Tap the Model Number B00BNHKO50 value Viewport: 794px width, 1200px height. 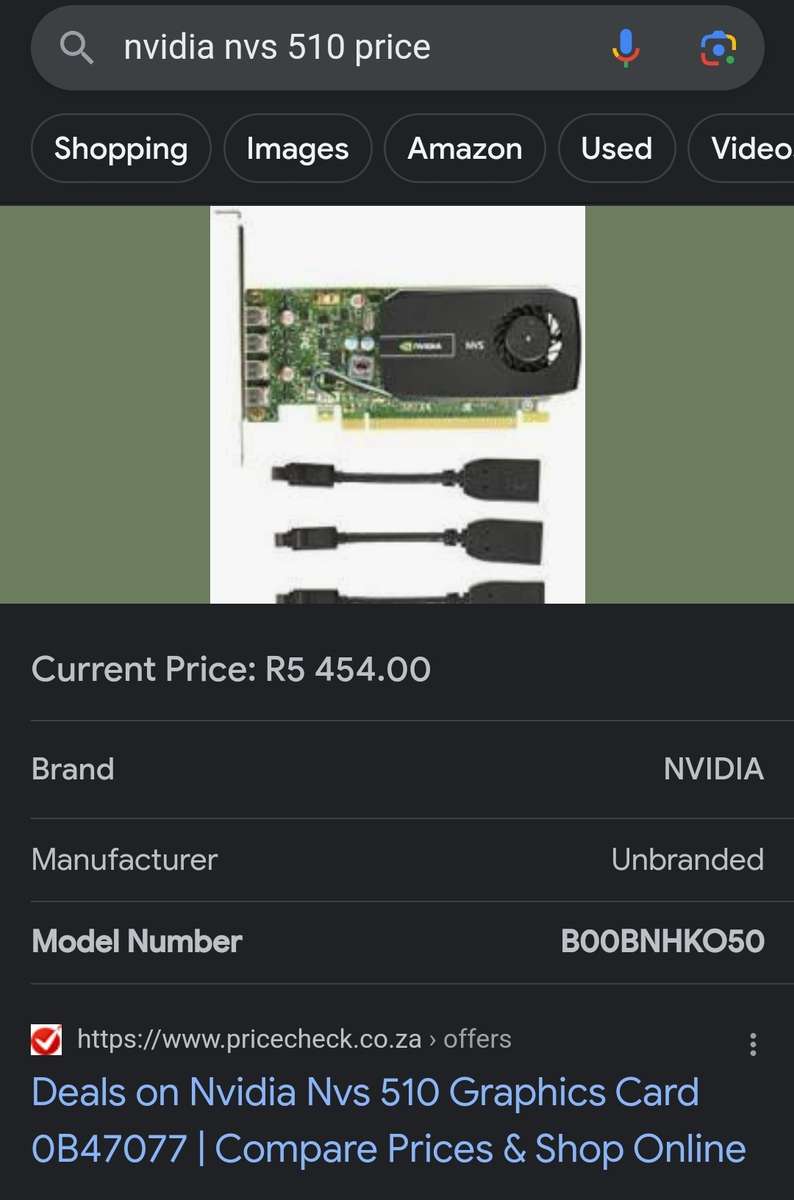point(663,941)
